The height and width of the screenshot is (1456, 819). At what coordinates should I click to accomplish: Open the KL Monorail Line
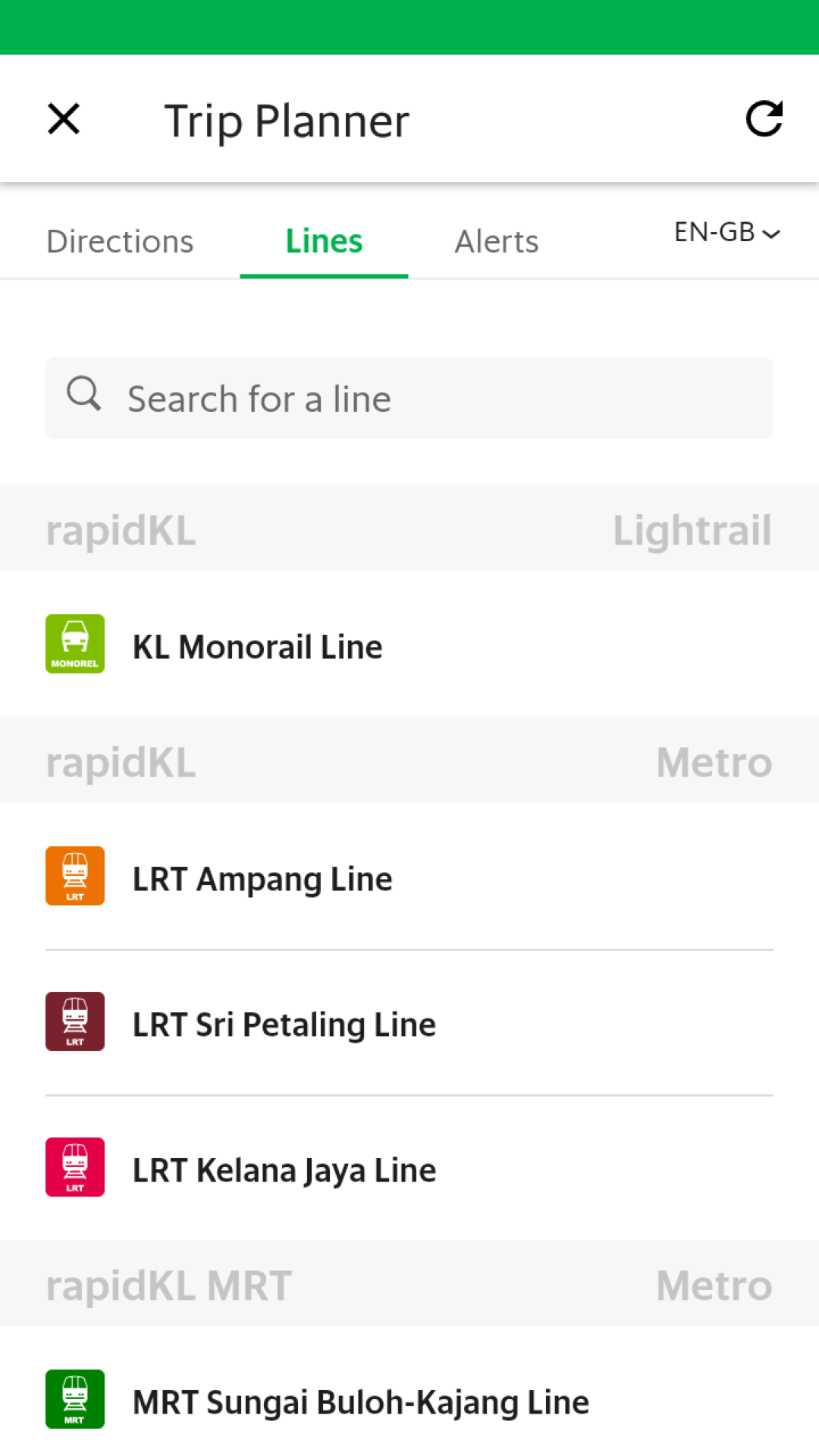(x=409, y=645)
